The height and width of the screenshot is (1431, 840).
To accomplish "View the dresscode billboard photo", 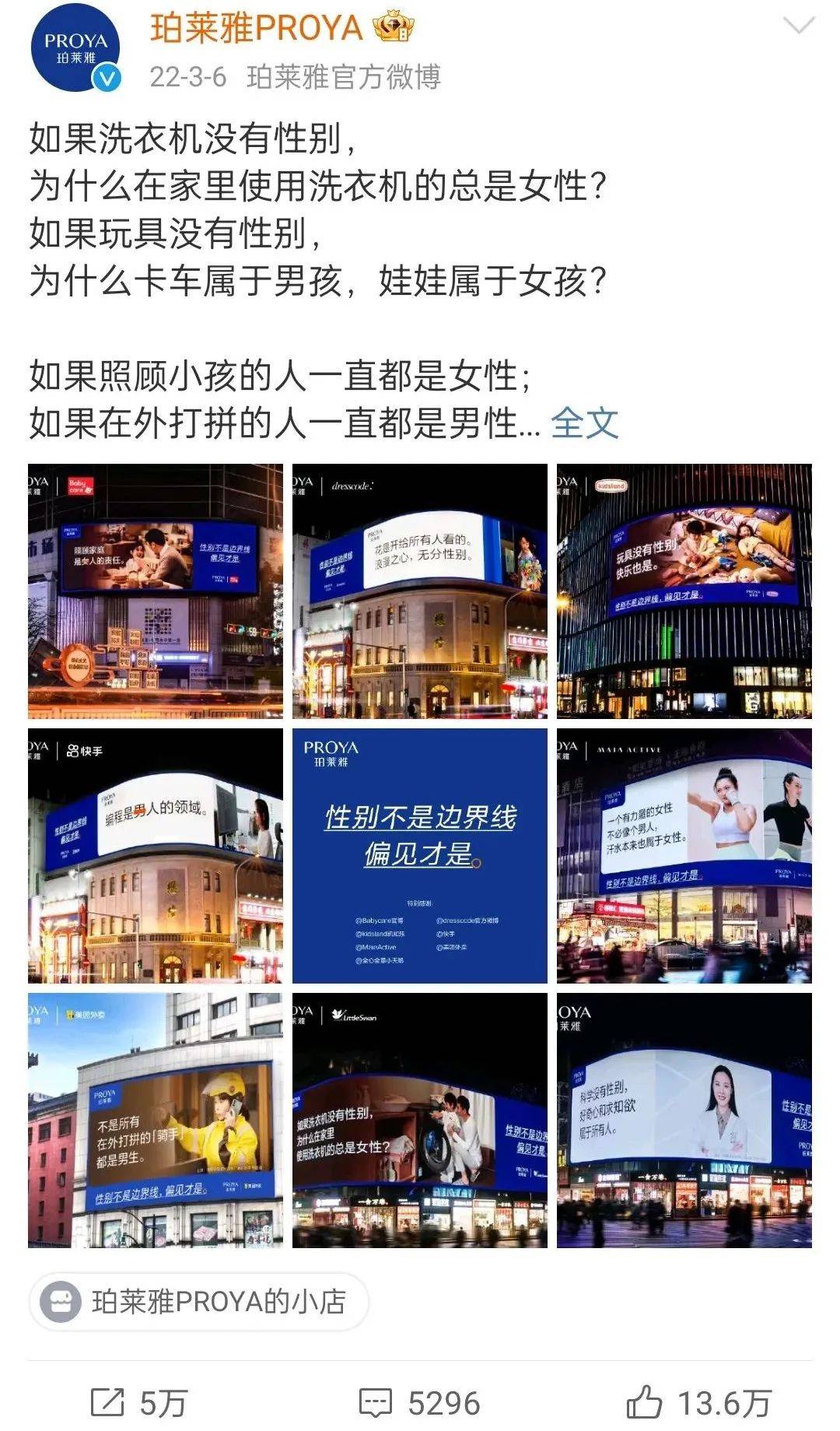I will tap(419, 591).
